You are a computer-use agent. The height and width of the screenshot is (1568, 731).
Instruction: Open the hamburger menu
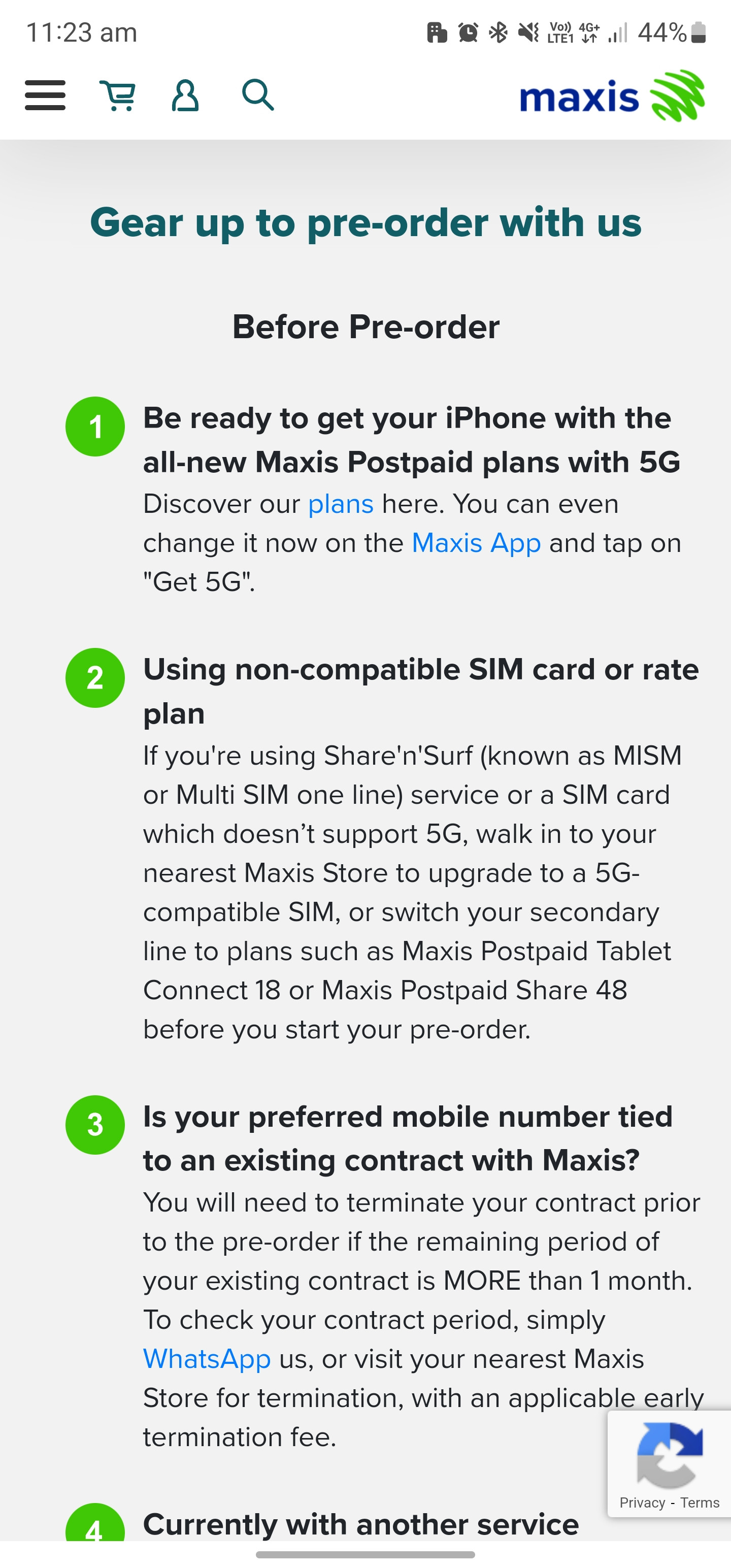[x=45, y=95]
